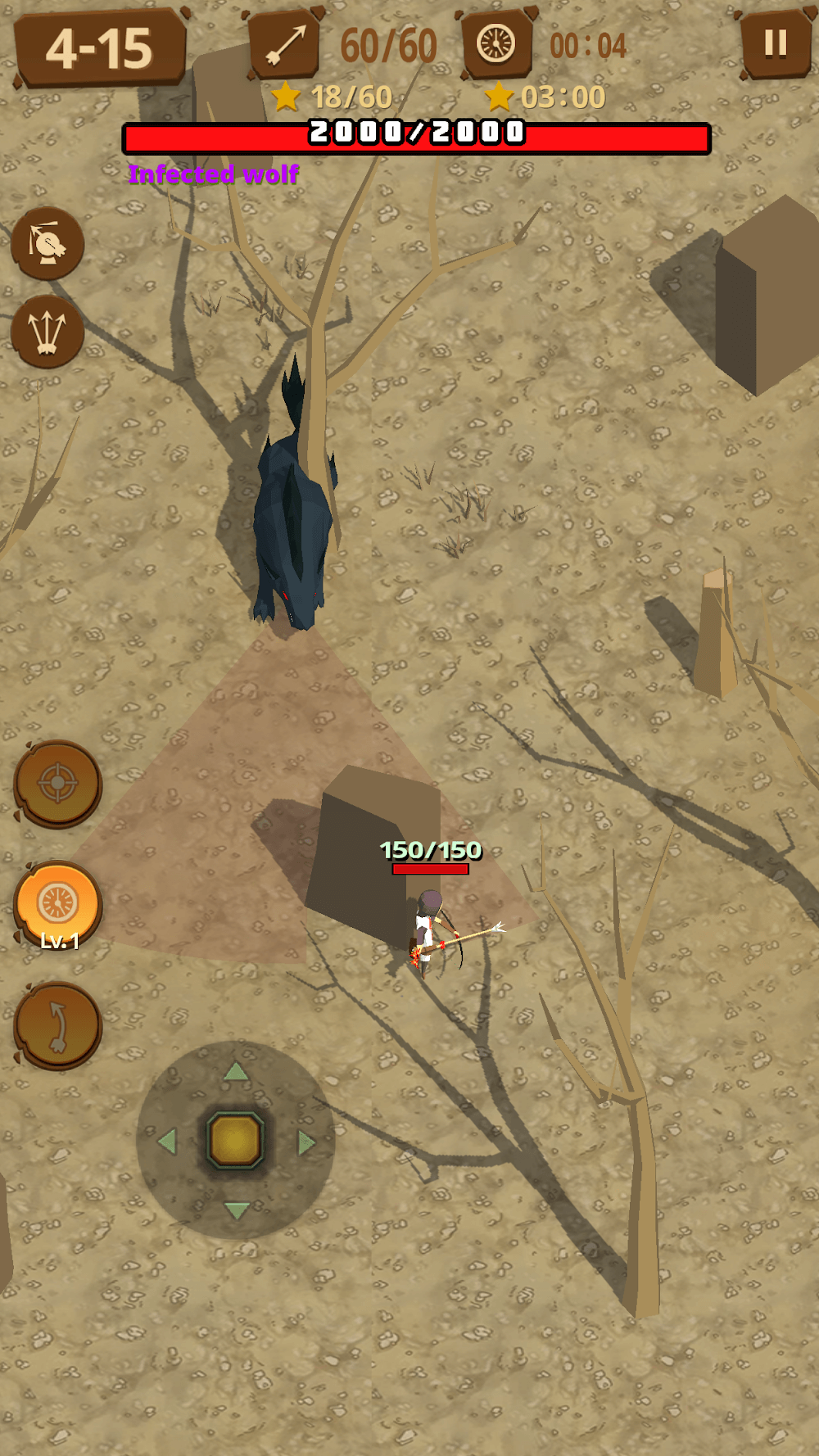
Task: Tap the joystick left arrow
Action: pos(167,1141)
